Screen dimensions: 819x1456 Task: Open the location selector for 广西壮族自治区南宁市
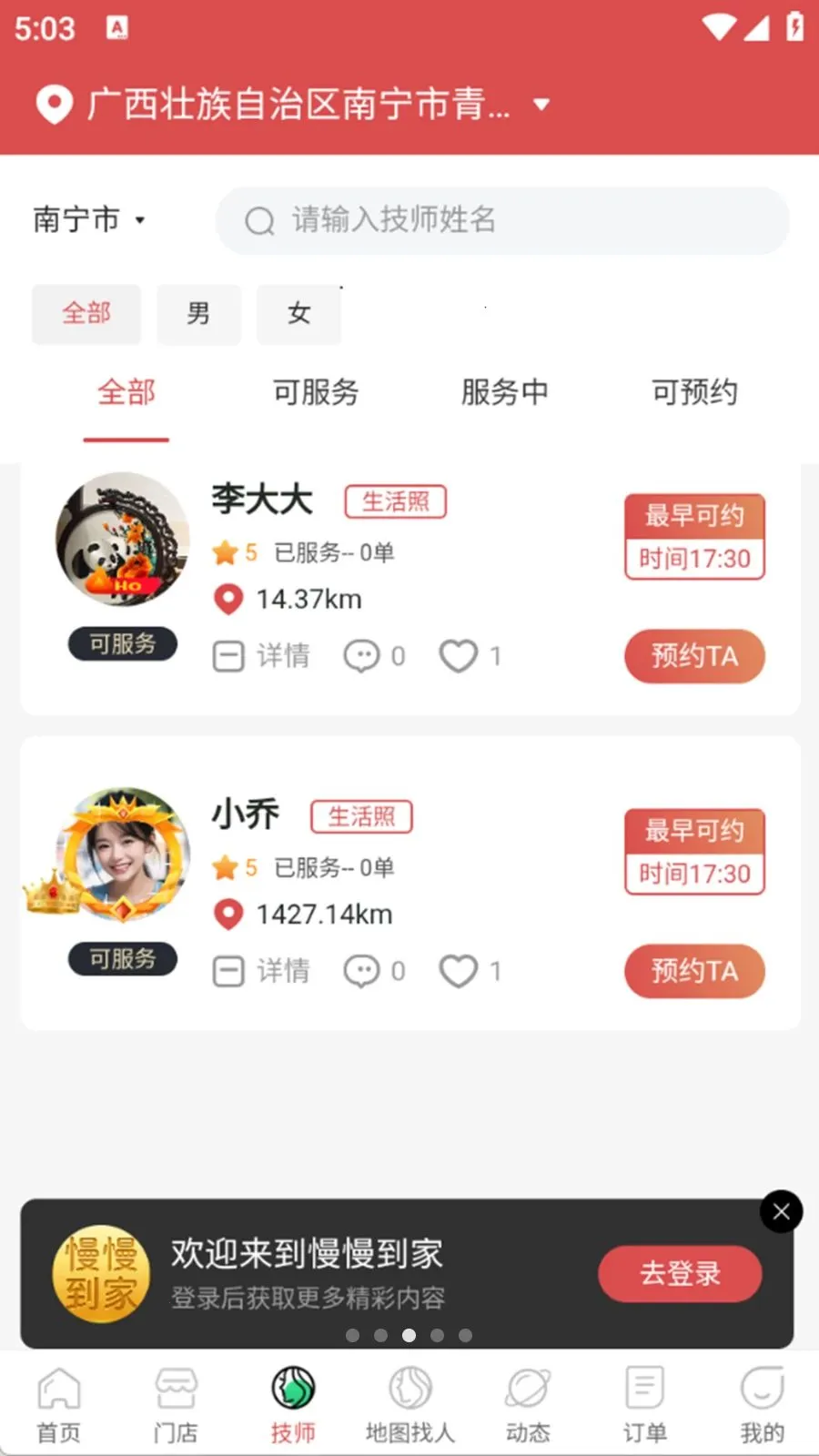(293, 104)
